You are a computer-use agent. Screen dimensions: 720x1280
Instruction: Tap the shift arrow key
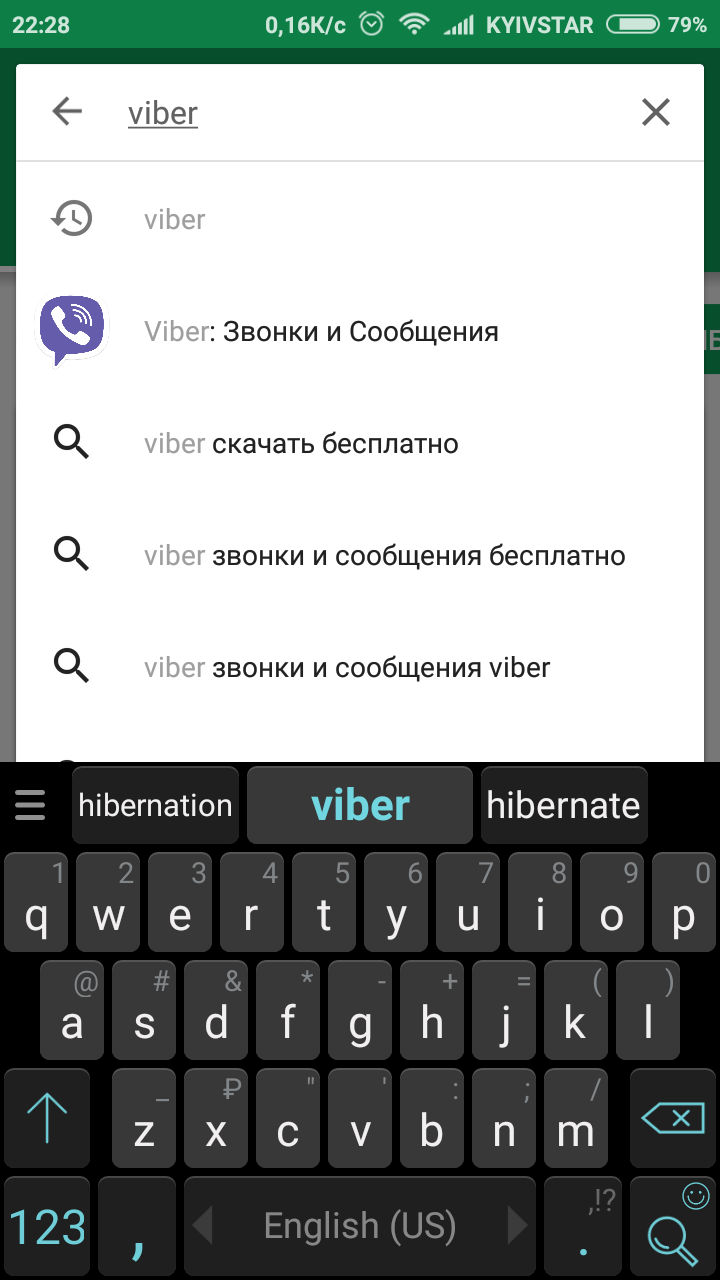coord(47,1118)
